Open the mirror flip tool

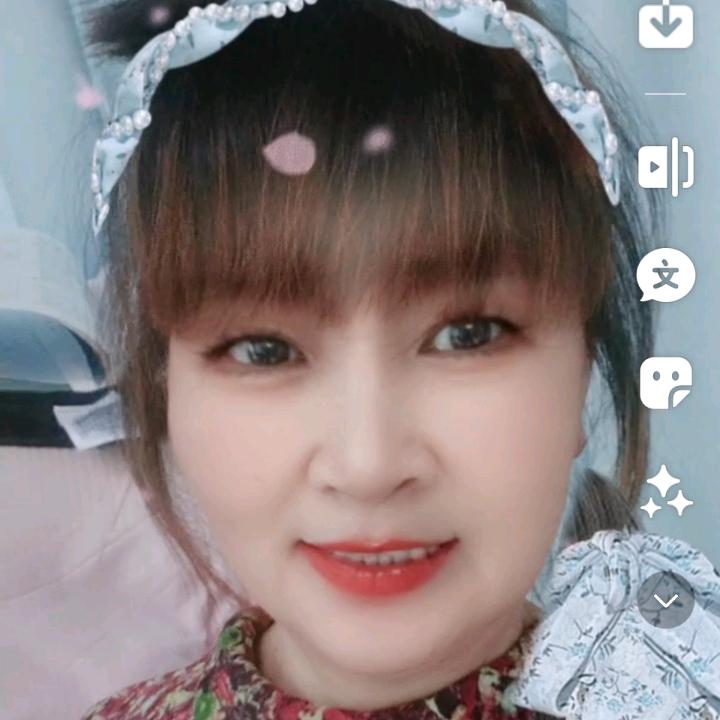pos(666,167)
